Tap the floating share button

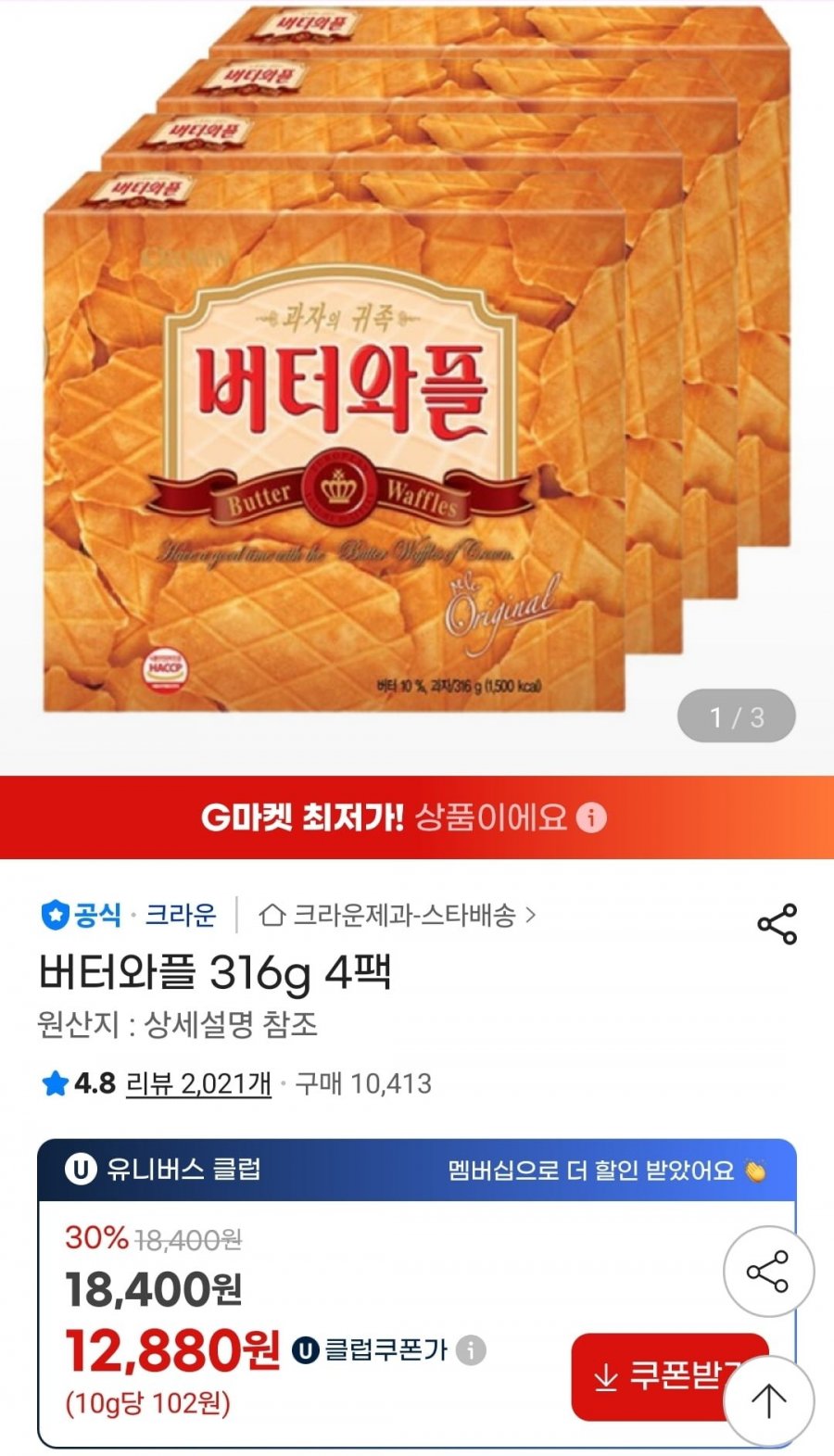point(768,1272)
